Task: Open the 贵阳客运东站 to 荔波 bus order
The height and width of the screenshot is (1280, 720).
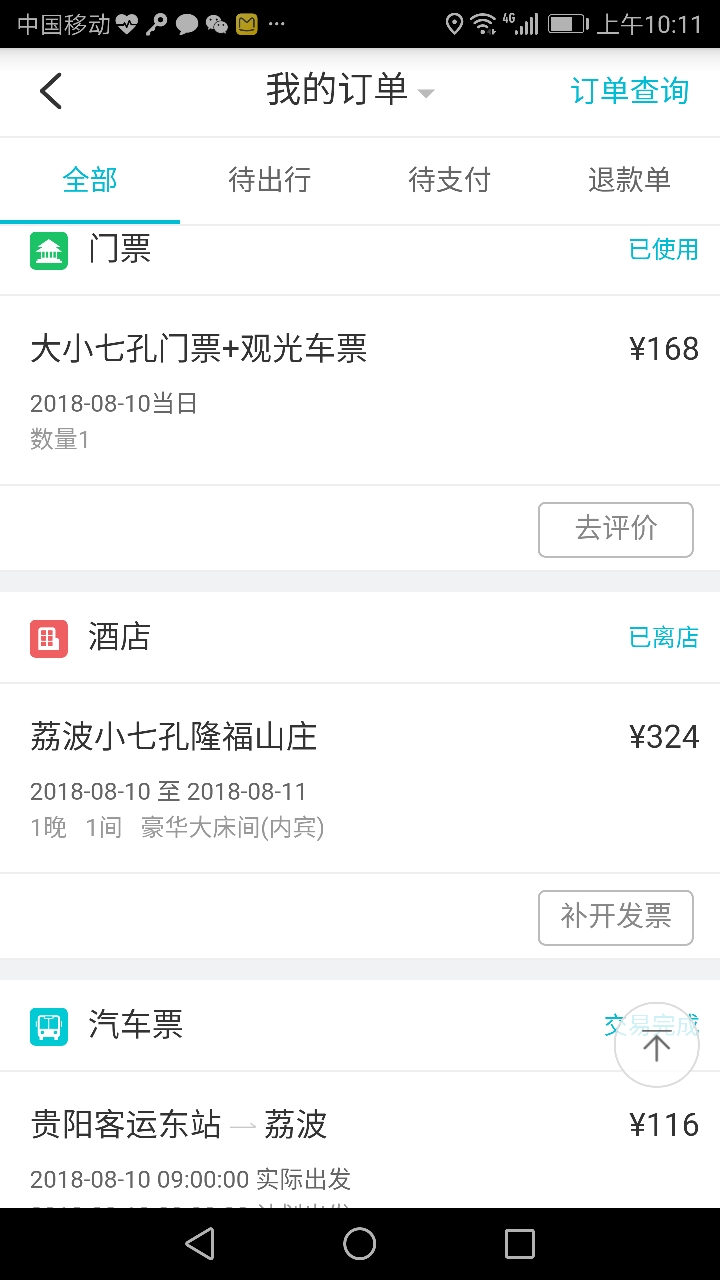Action: (300, 1140)
